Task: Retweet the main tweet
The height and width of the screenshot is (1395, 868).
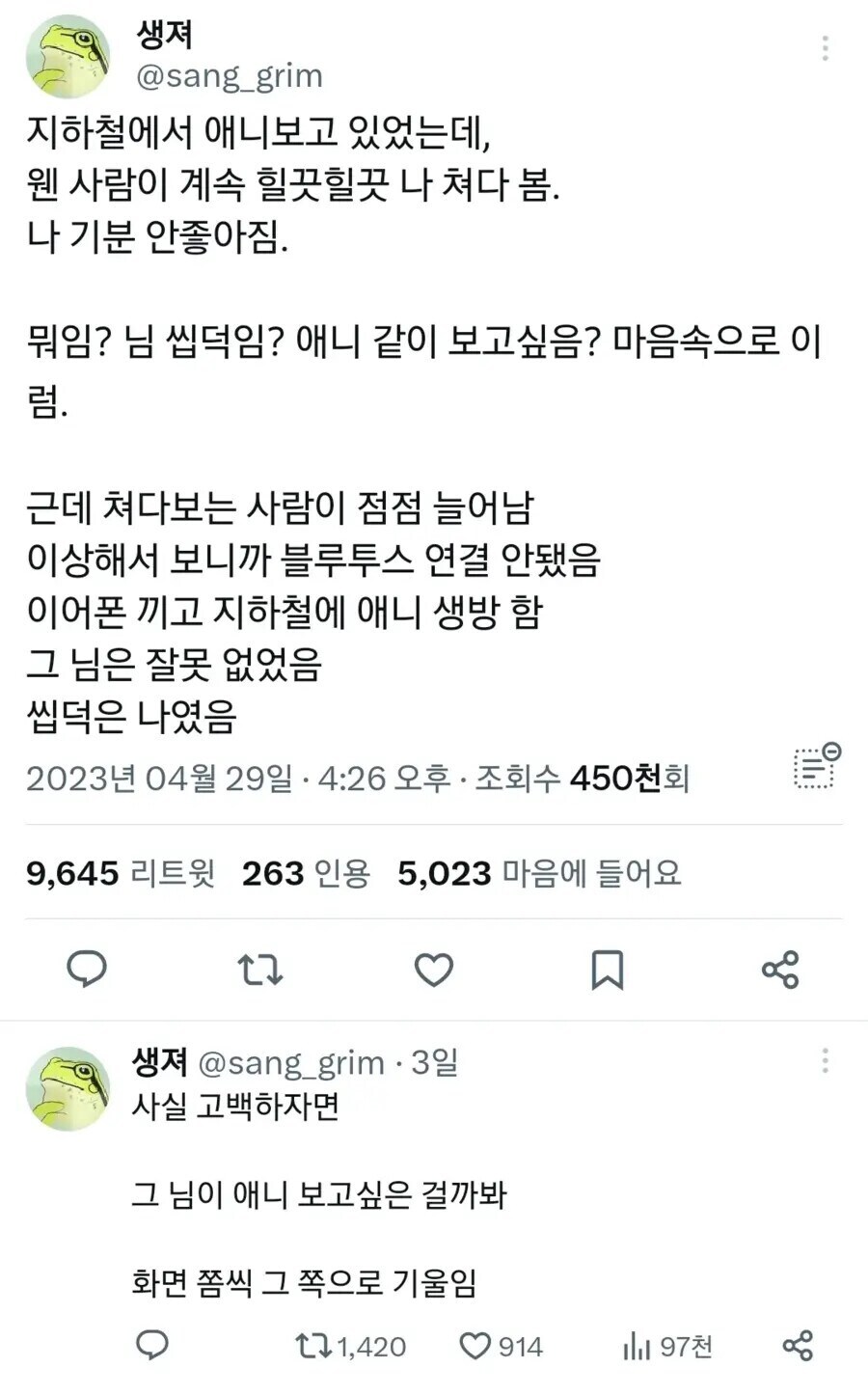Action: point(260,969)
